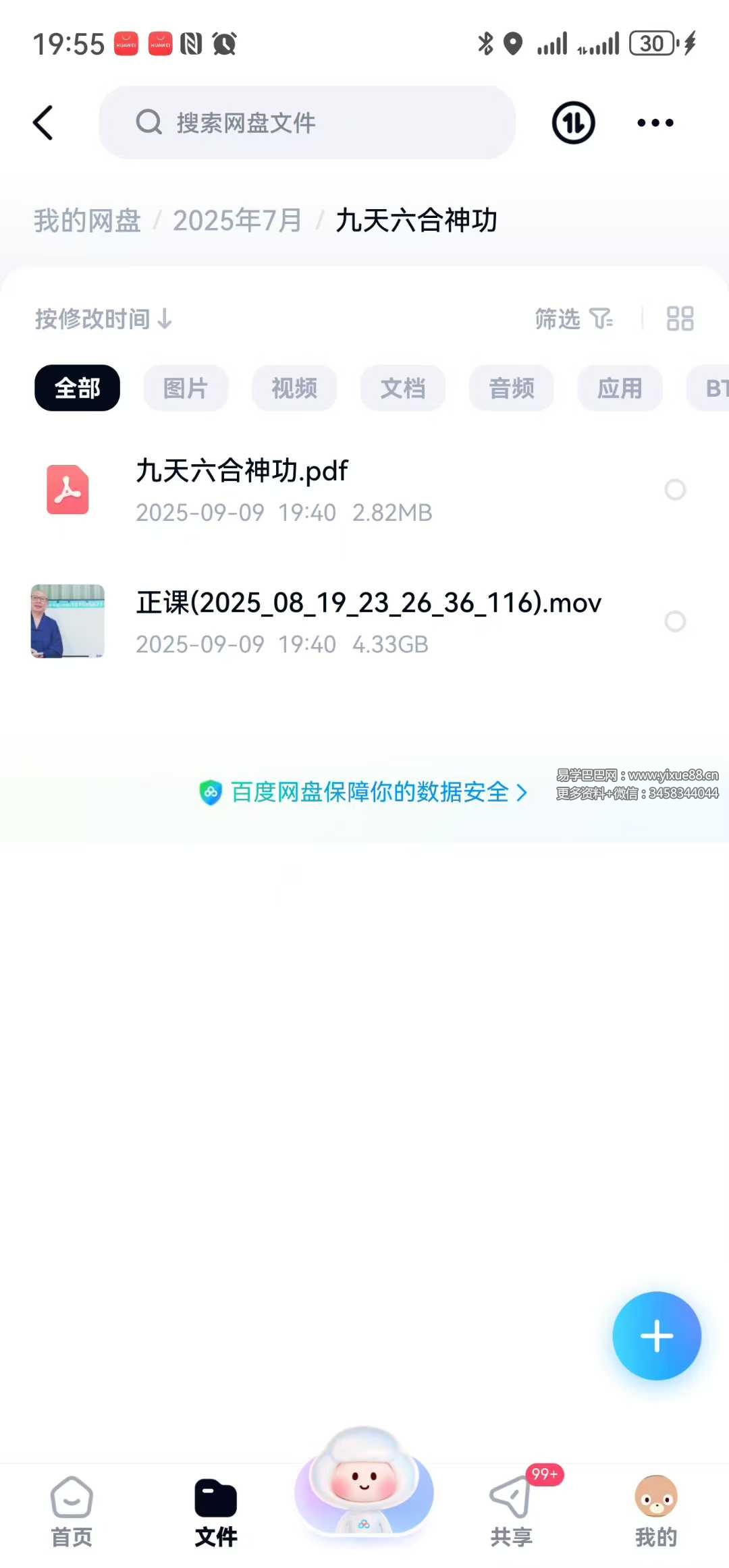Select the checkbox for 九天六合神功.pdf
This screenshot has width=729, height=1568.
coord(675,490)
